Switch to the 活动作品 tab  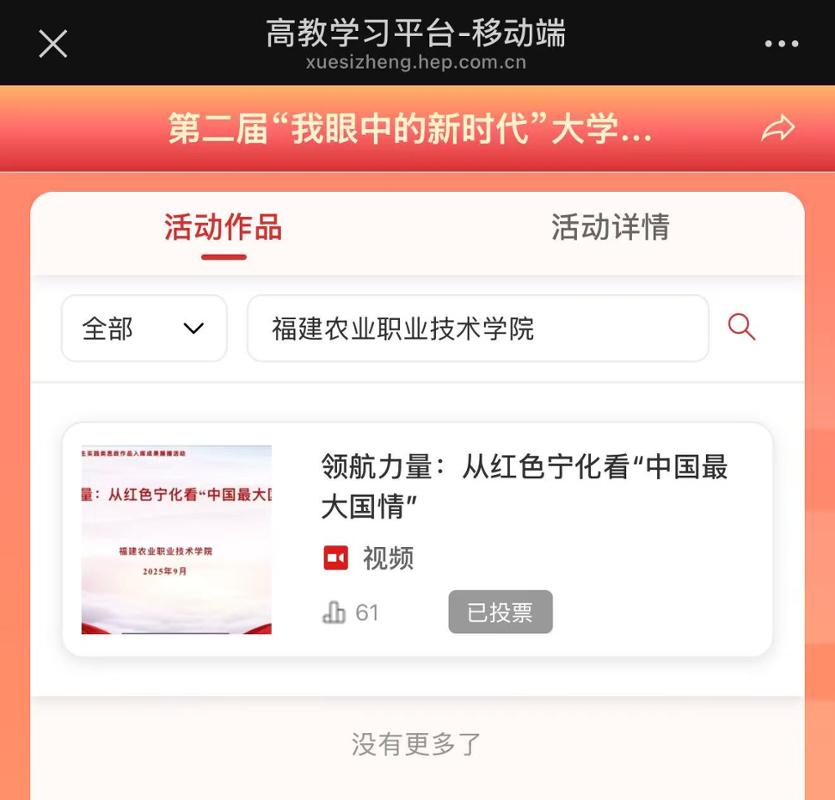click(223, 228)
